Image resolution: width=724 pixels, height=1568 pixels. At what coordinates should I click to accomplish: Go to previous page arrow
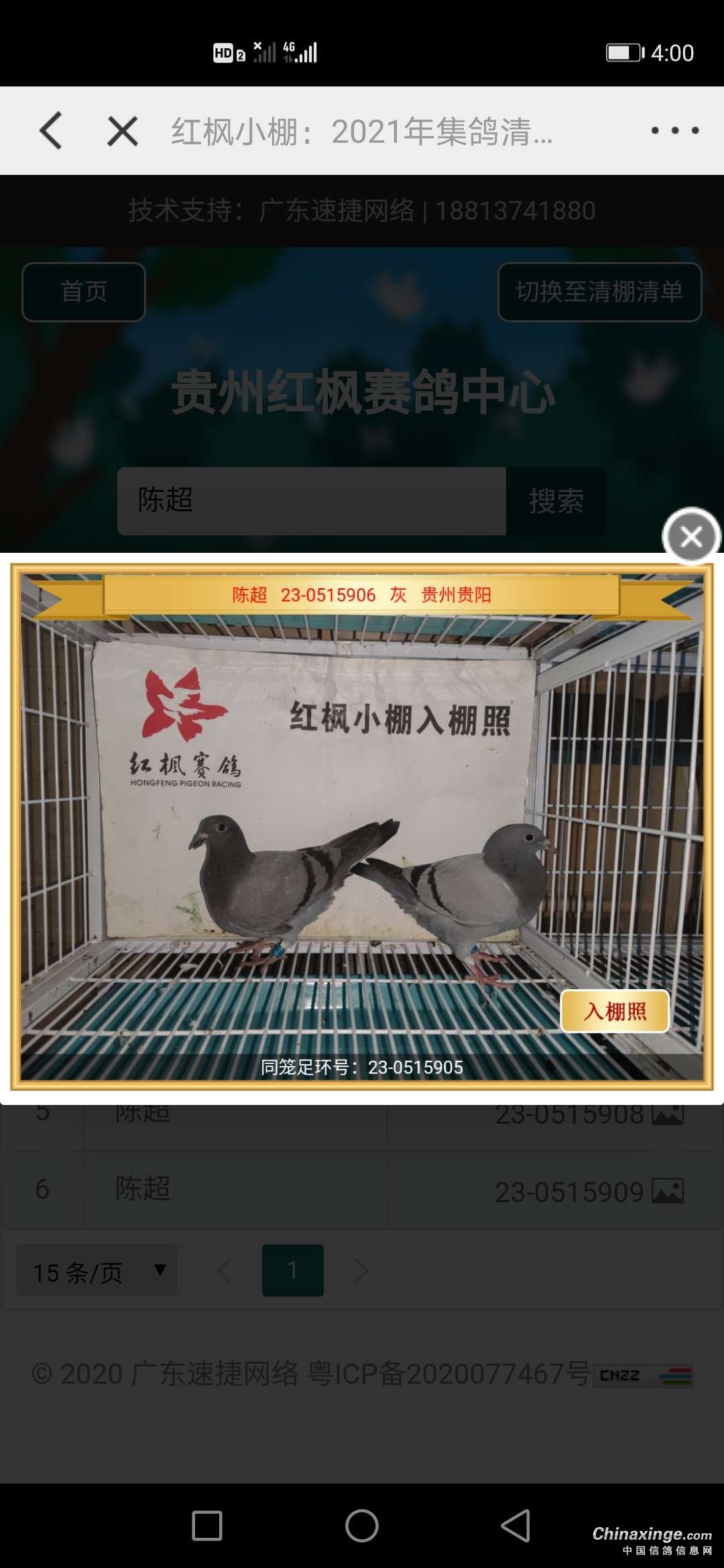point(225,1270)
